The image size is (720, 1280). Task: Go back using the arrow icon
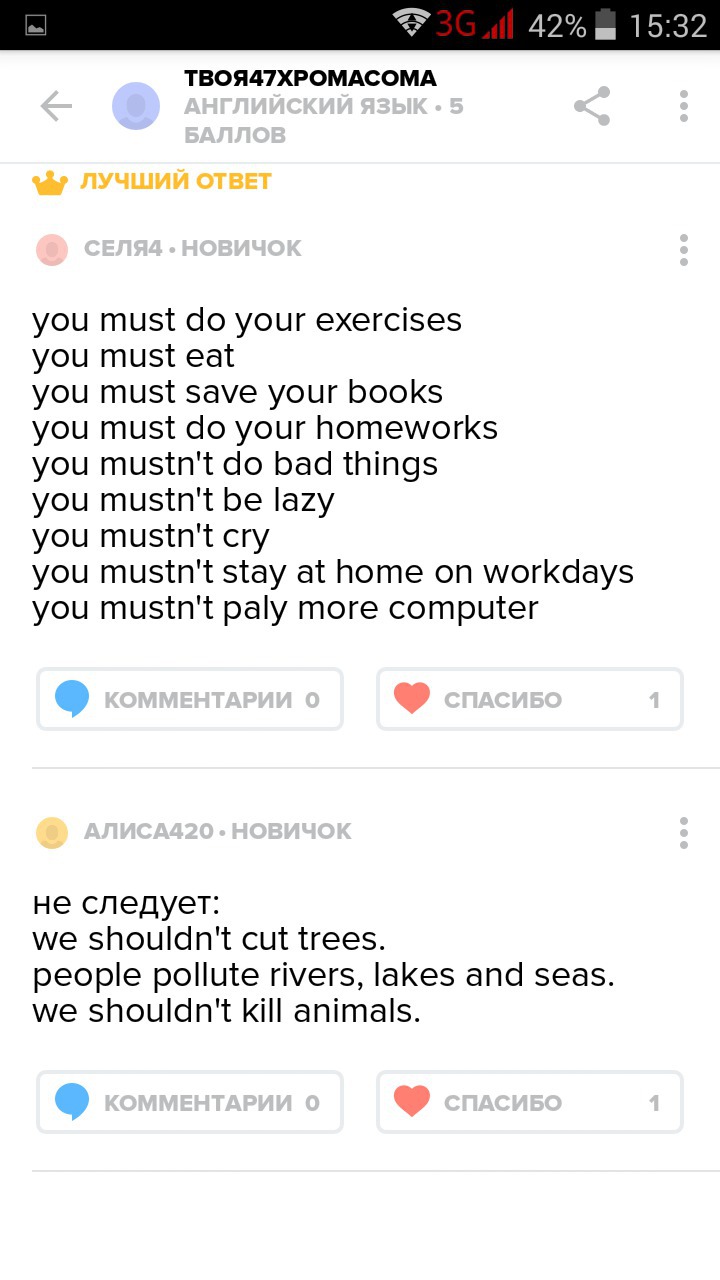pos(56,106)
